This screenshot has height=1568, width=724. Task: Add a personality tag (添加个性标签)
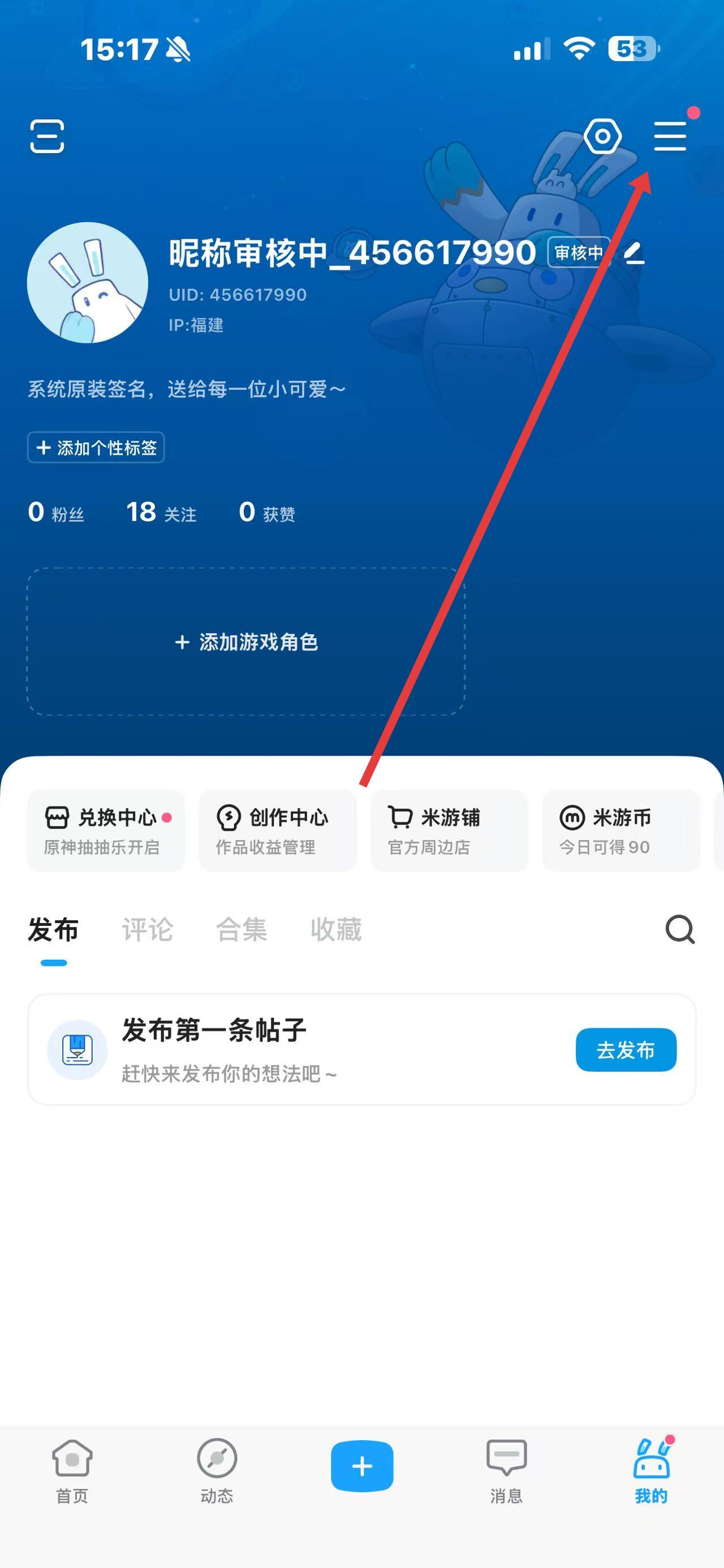click(96, 448)
